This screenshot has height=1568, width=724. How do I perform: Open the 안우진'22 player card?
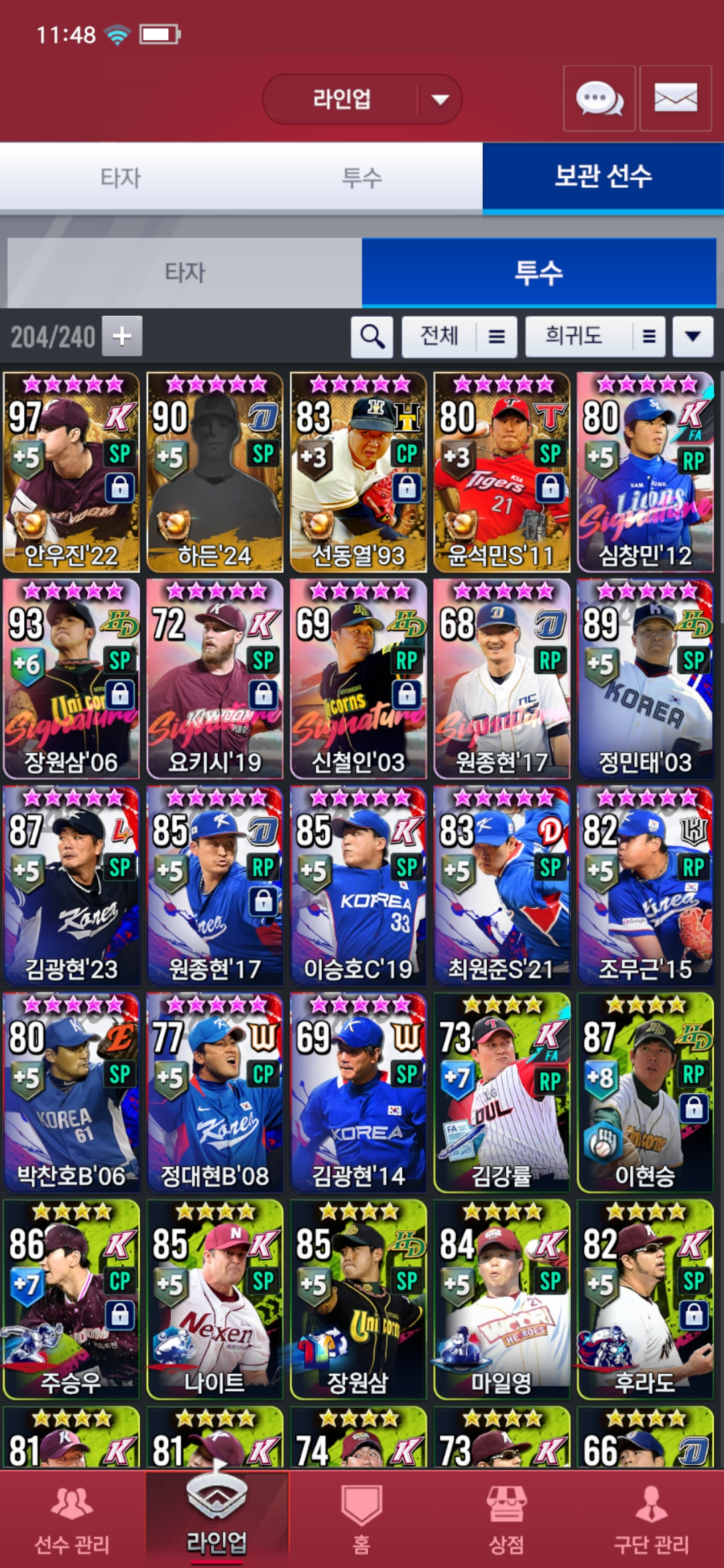click(x=72, y=472)
